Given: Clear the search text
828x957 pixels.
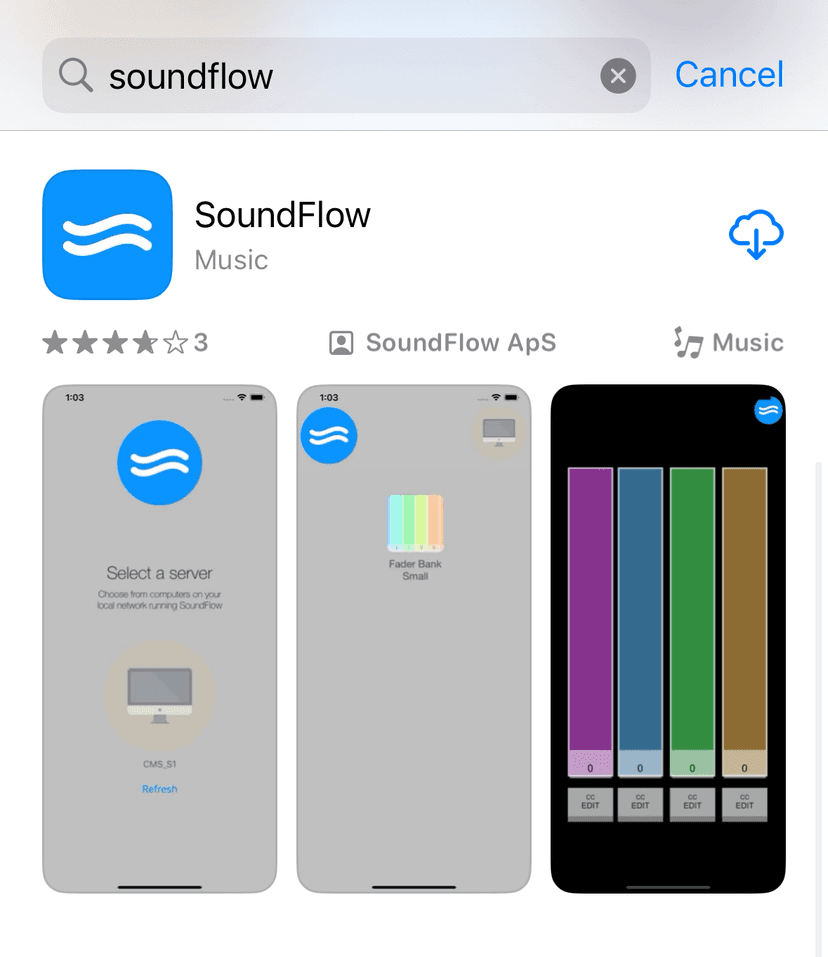Looking at the screenshot, I should click(618, 76).
